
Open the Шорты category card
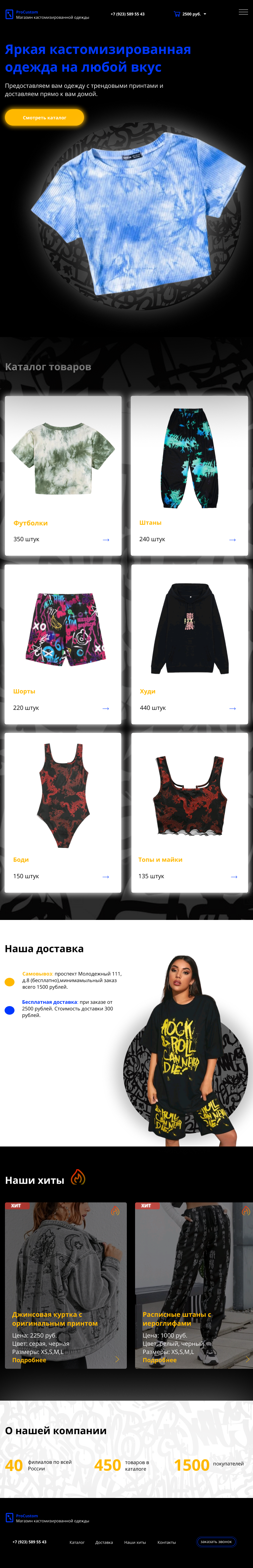[63, 644]
